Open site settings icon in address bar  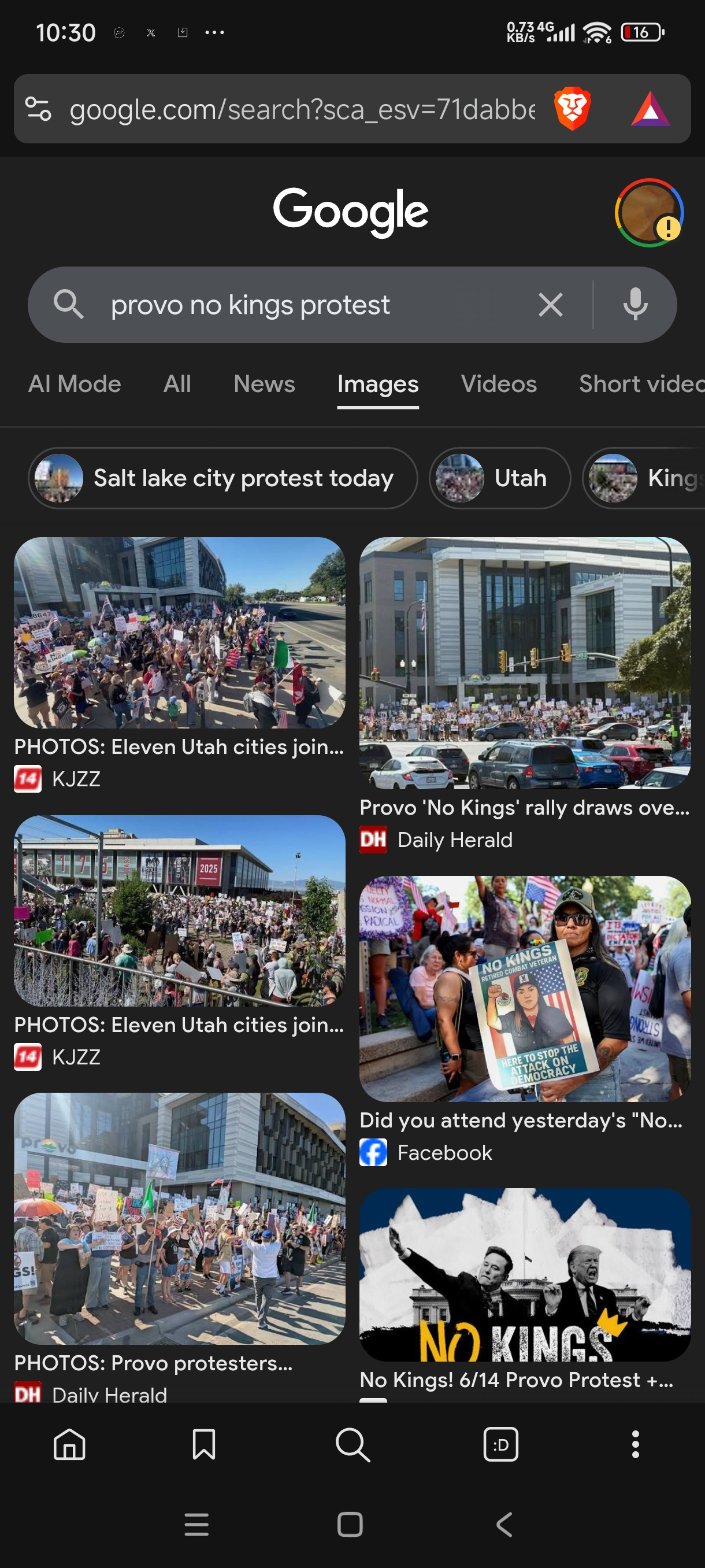pyautogui.click(x=38, y=110)
